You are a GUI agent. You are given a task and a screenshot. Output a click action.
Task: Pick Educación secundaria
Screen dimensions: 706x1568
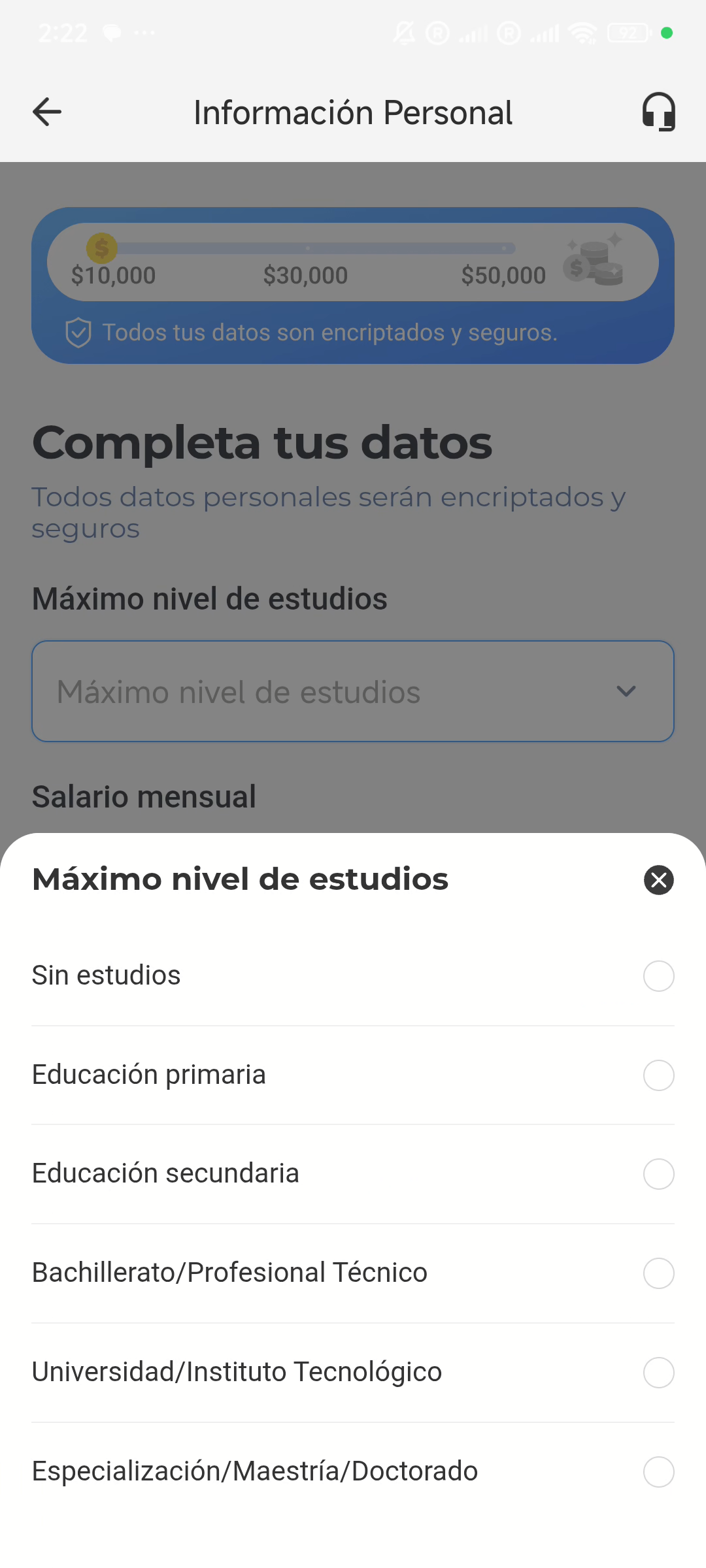point(353,1174)
